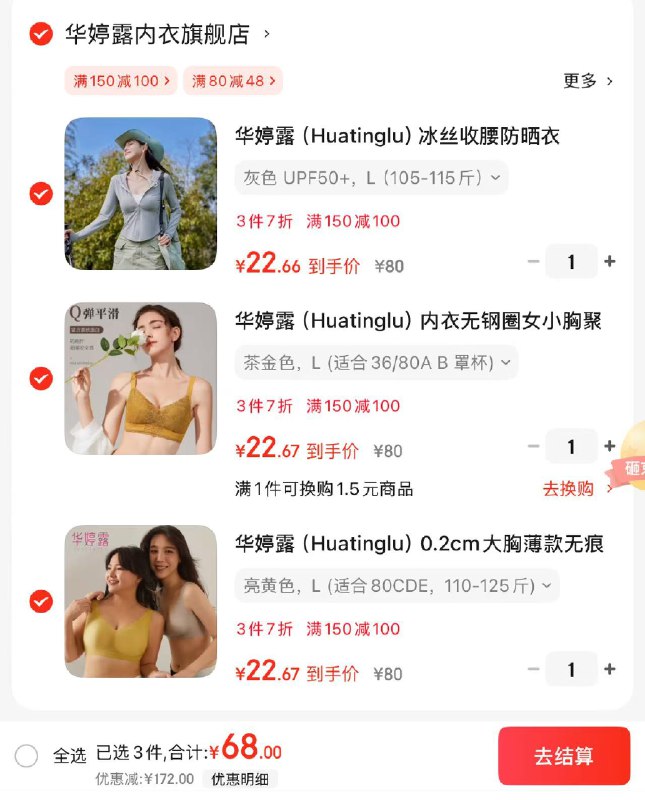
Task: Deselect the 冰丝收腰防晒衣 item checkbox
Action: click(x=41, y=194)
